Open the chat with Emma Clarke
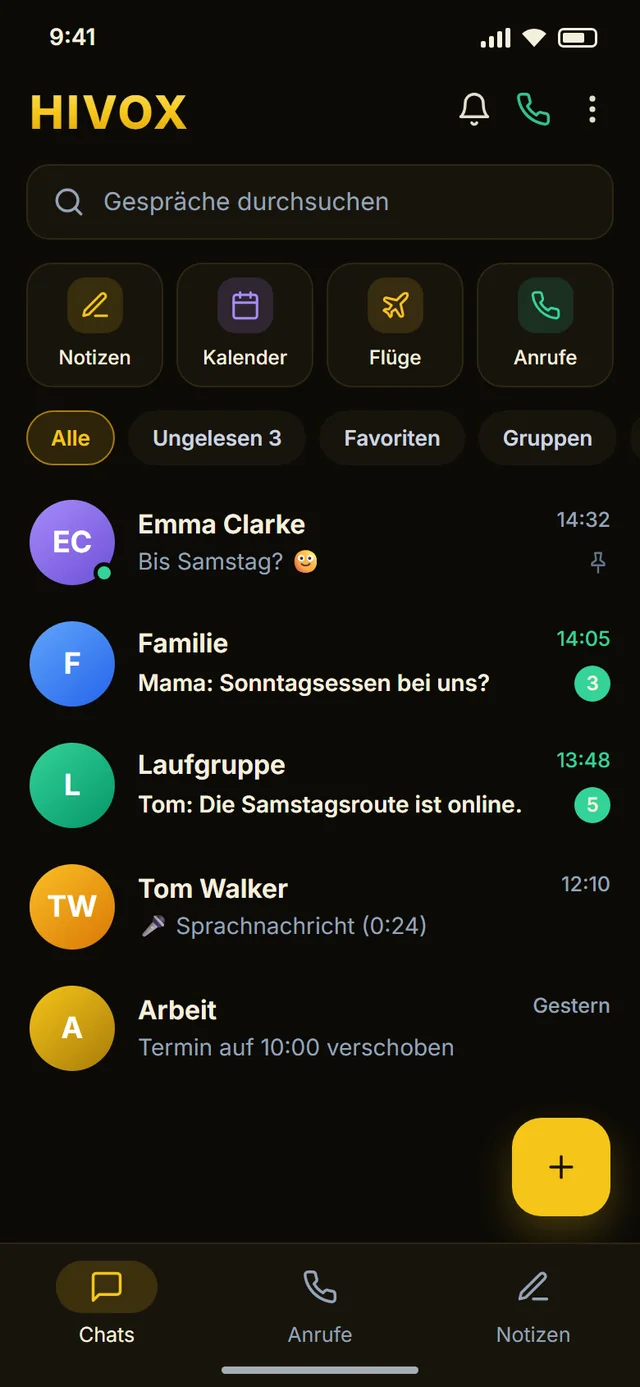This screenshot has width=640, height=1387. (320, 543)
